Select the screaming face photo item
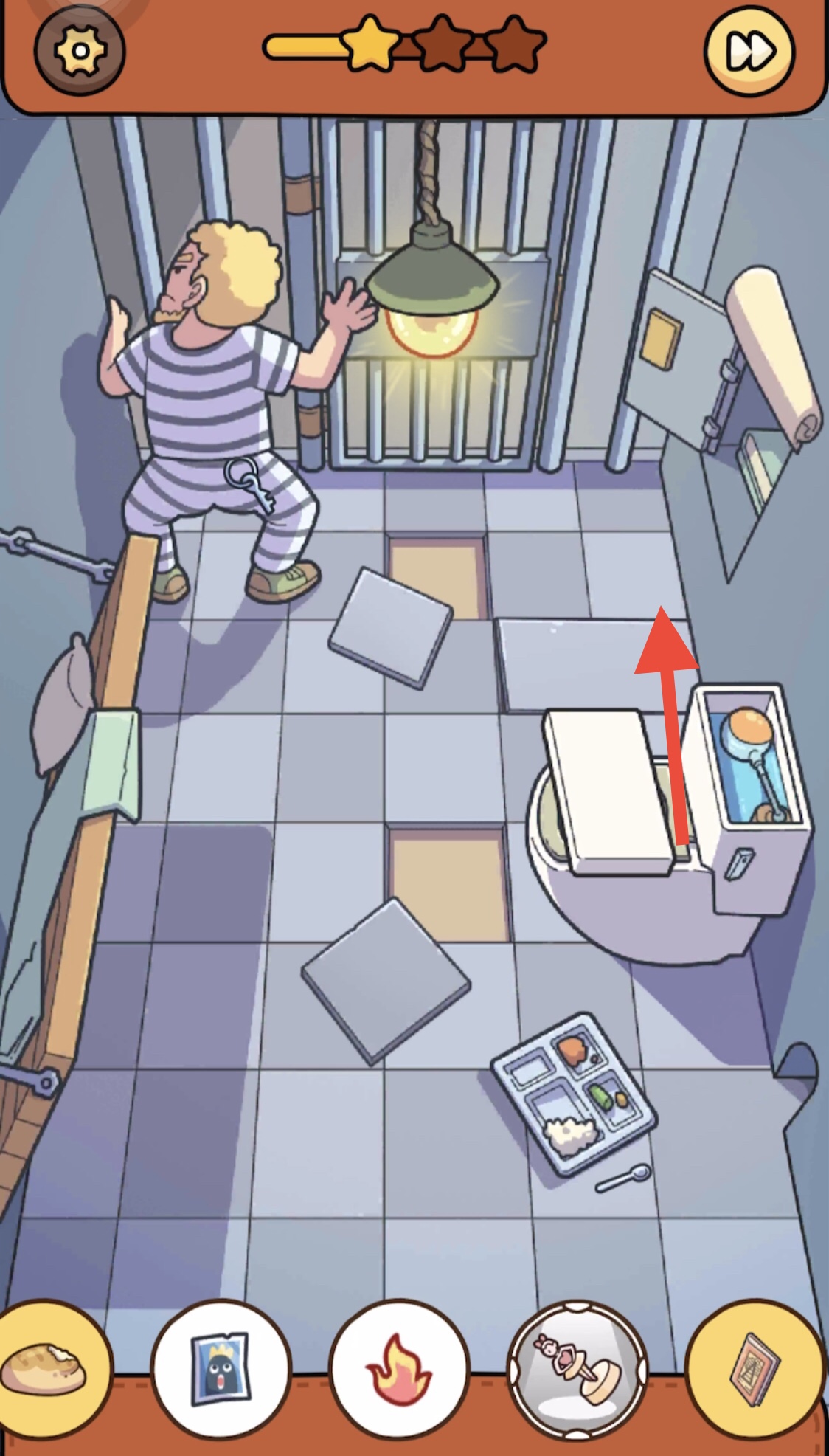 [x=221, y=1369]
